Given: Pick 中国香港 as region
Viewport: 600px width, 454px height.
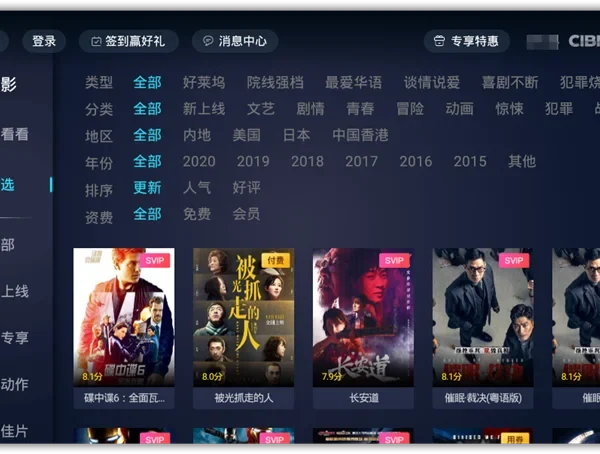Looking at the screenshot, I should pos(360,135).
